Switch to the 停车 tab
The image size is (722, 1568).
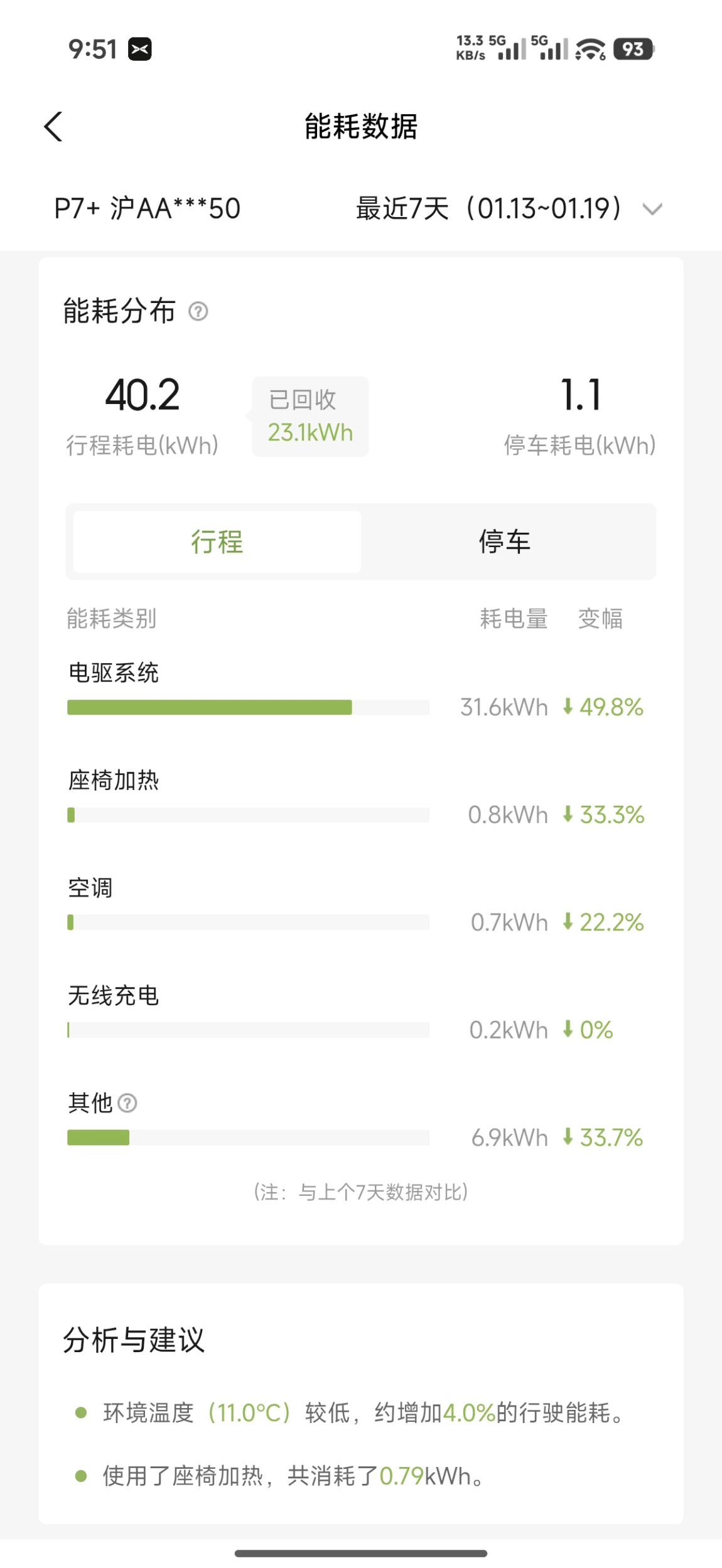pos(505,542)
